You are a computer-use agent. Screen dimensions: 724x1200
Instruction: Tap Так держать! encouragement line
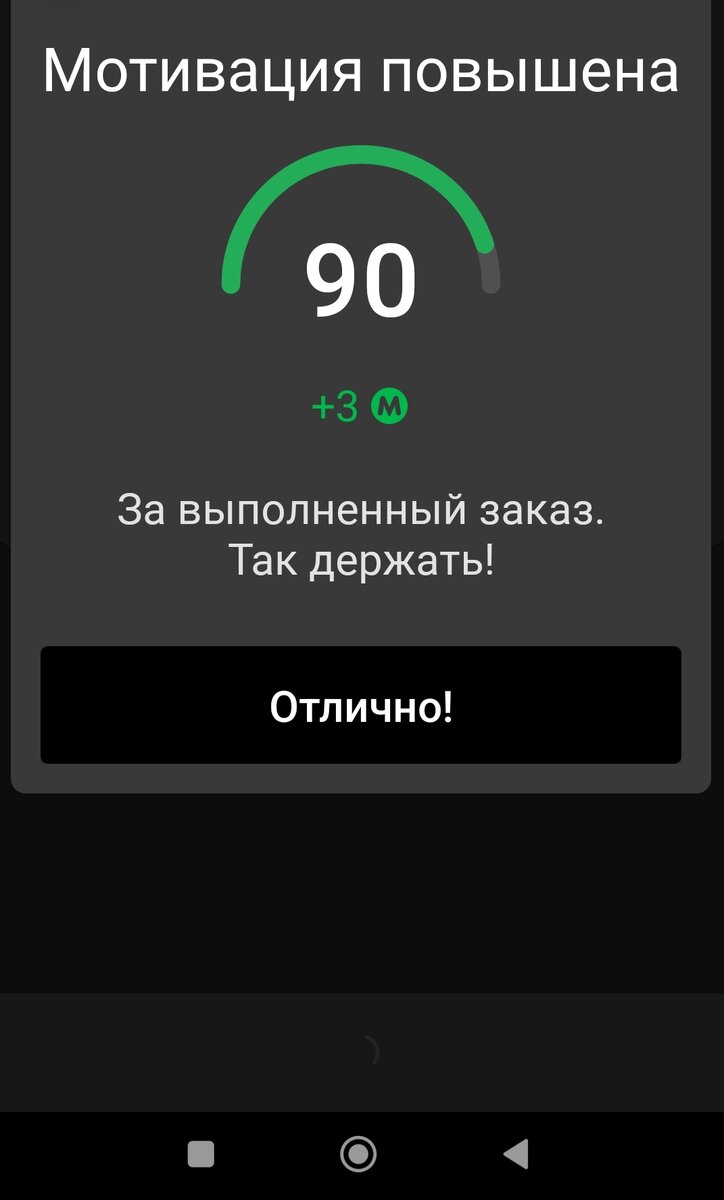coord(360,560)
